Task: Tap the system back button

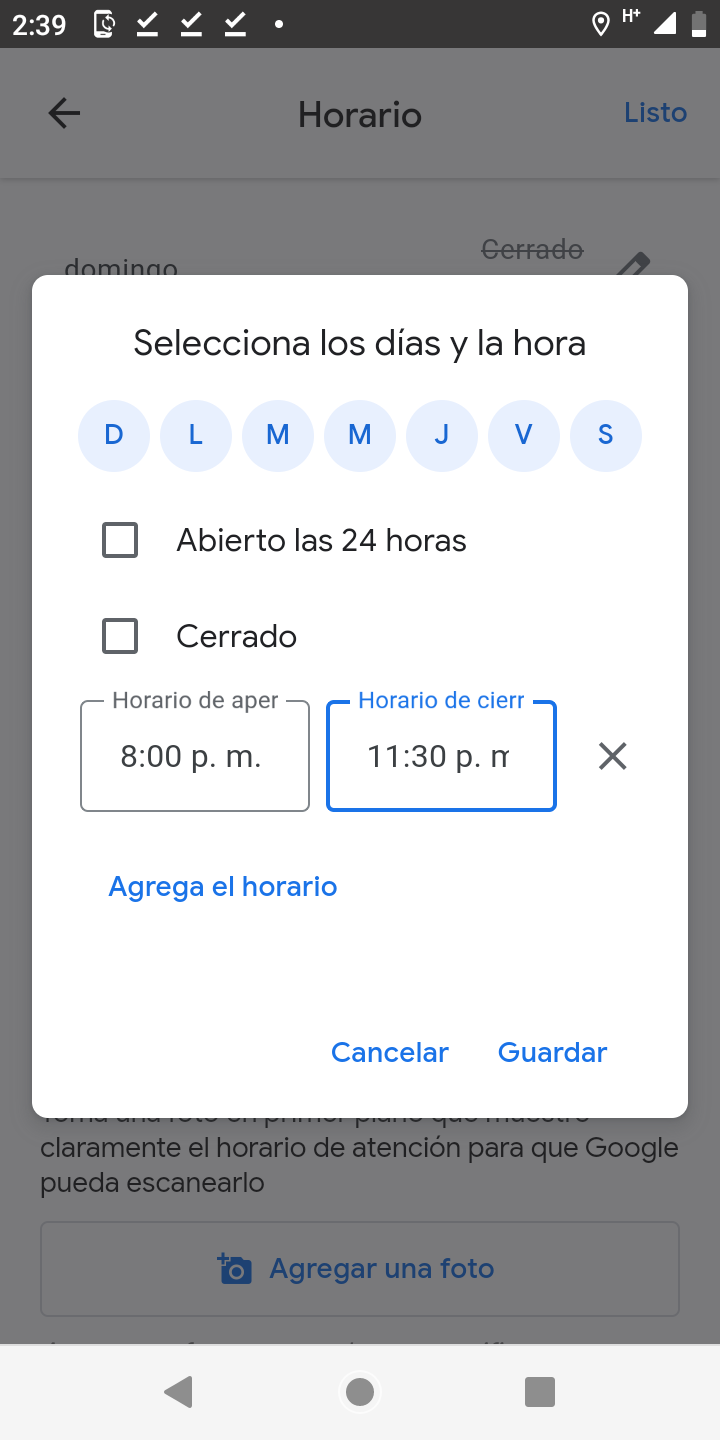Action: (179, 1391)
